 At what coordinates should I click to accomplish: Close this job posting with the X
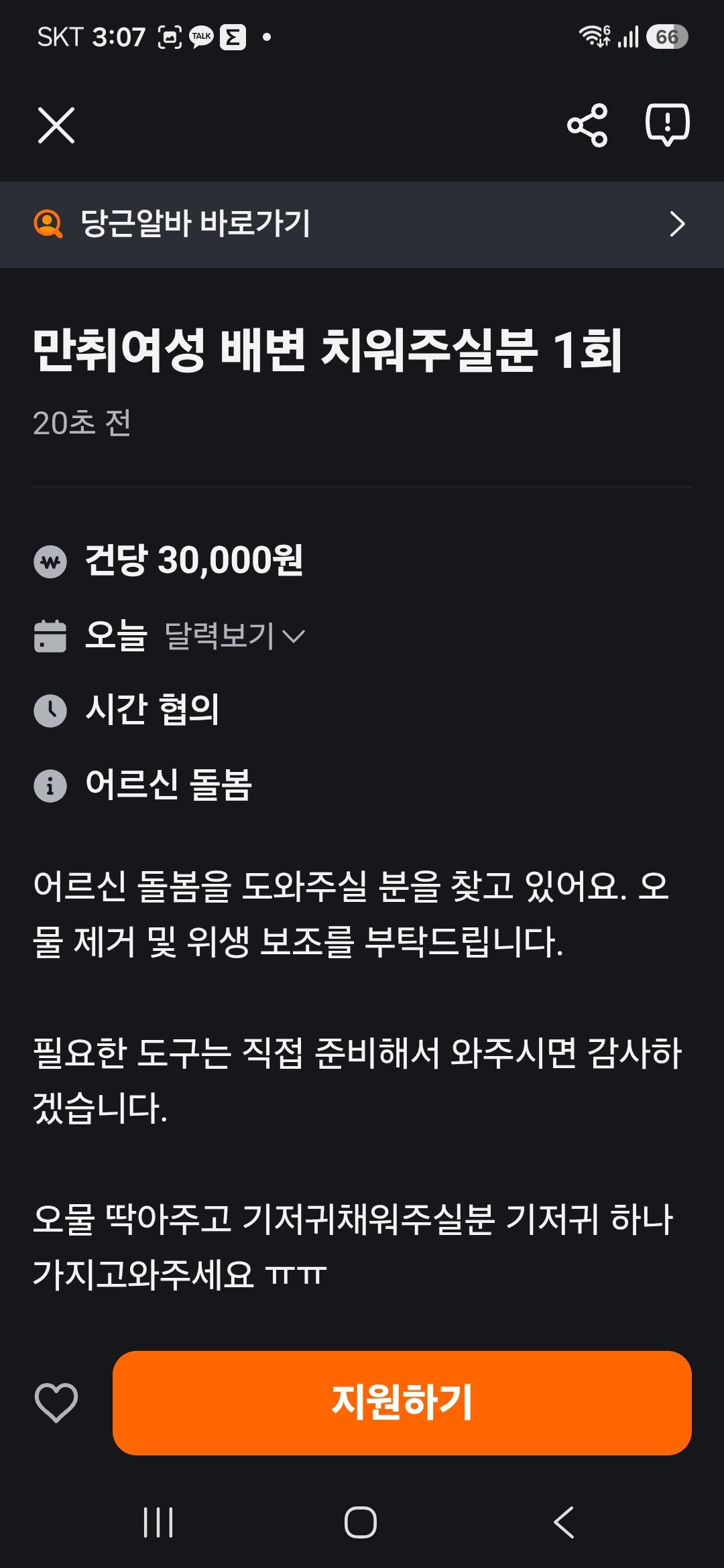coord(56,125)
